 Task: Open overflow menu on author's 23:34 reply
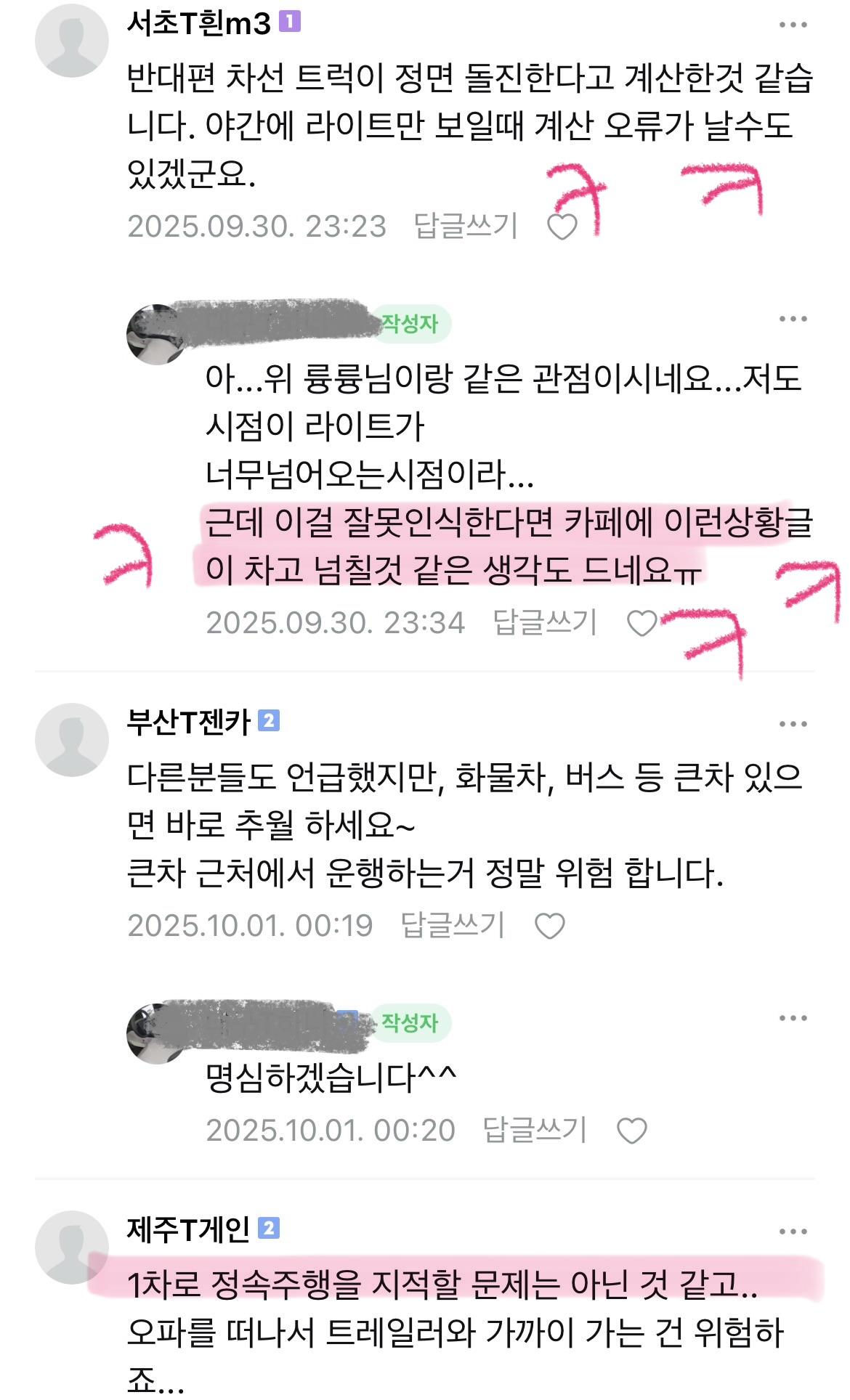pos(793,319)
